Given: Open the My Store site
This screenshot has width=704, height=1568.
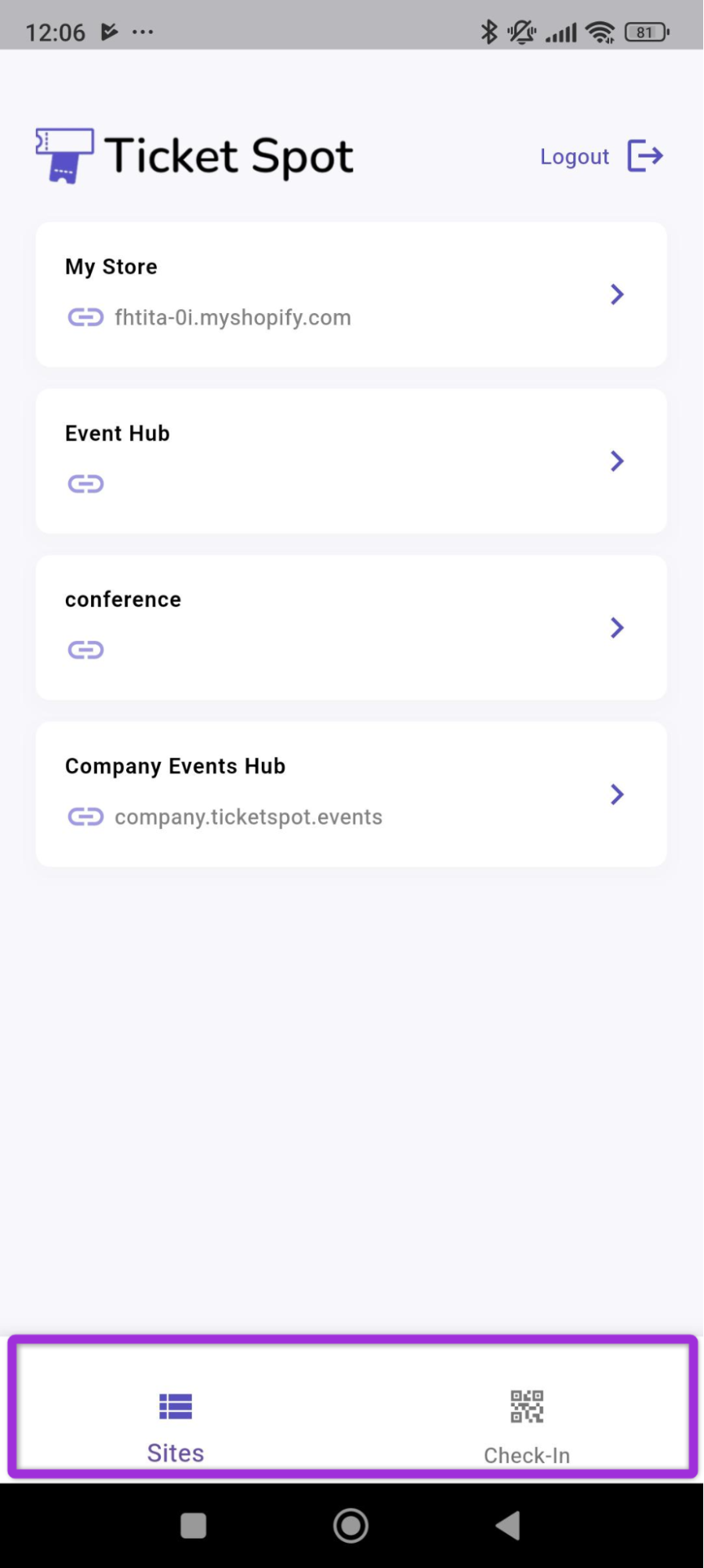Looking at the screenshot, I should pos(350,294).
